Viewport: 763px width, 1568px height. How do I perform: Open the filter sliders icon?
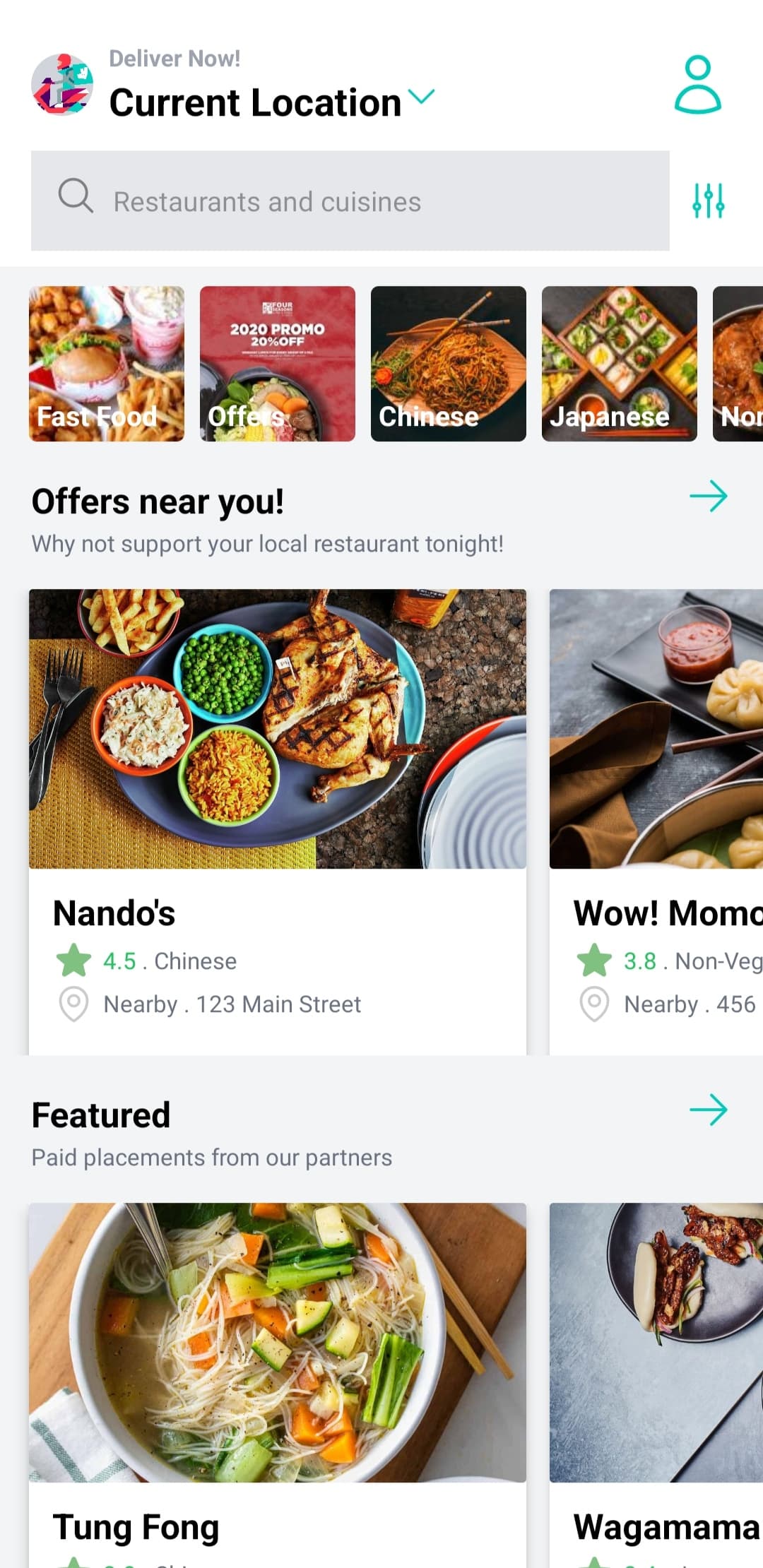pos(708,201)
